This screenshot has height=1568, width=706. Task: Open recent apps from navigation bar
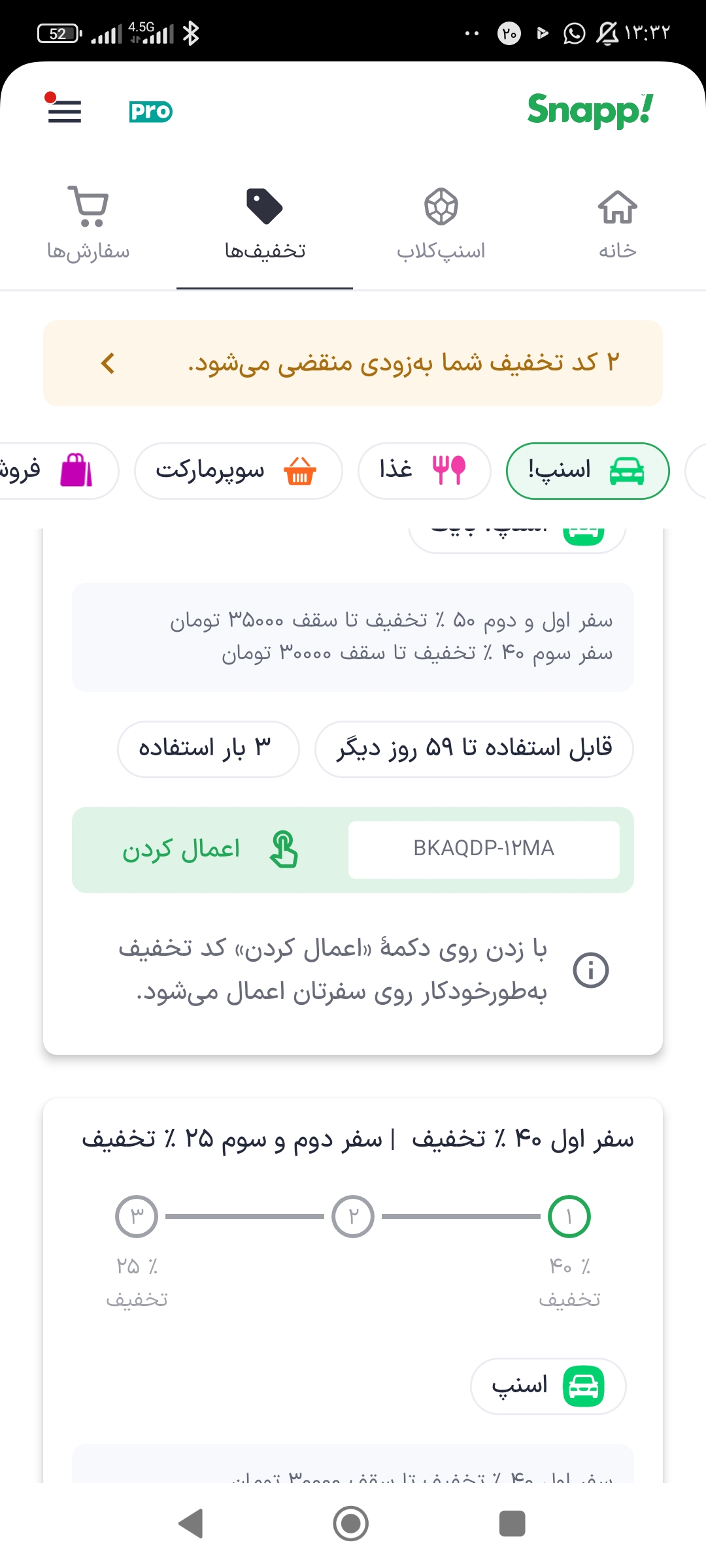512,1524
